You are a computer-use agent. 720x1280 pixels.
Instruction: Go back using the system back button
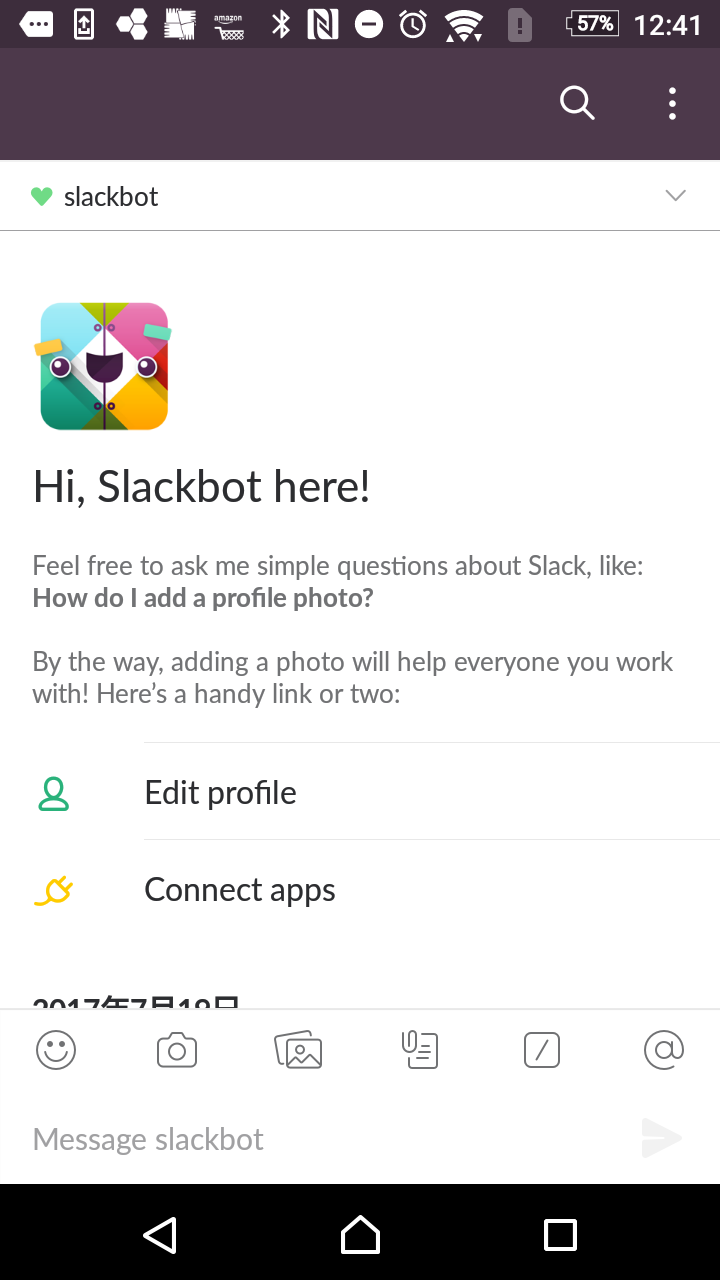(160, 1235)
